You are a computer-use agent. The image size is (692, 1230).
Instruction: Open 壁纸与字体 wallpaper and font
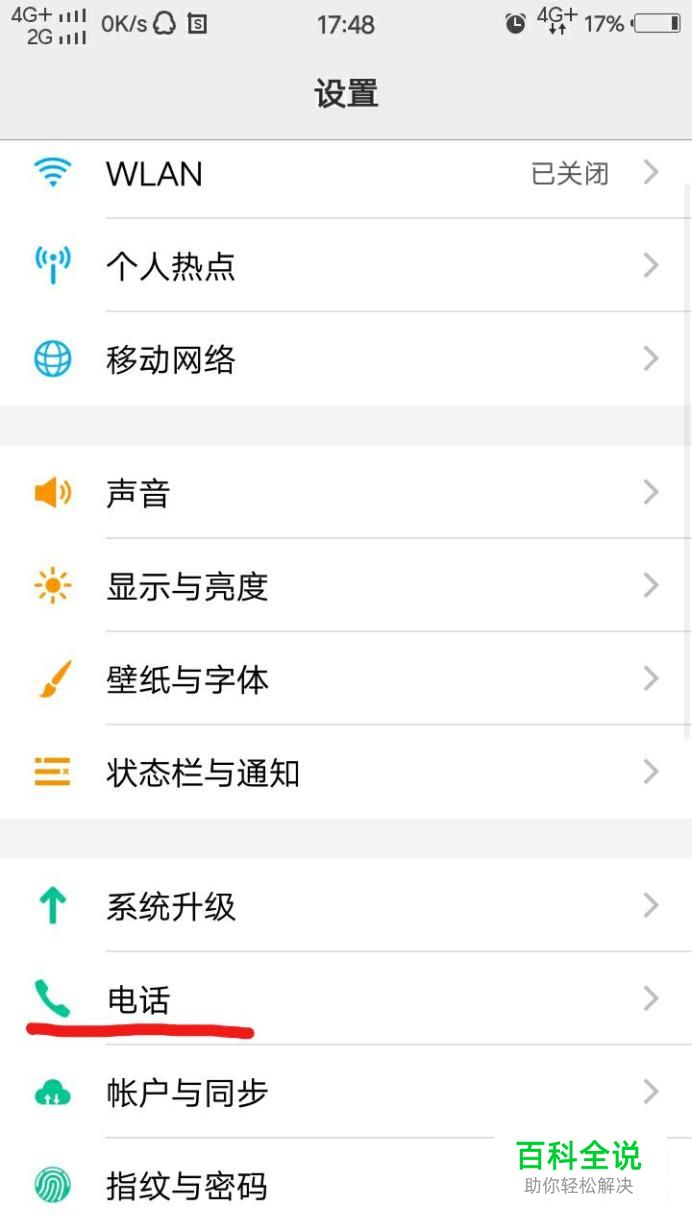pos(346,680)
